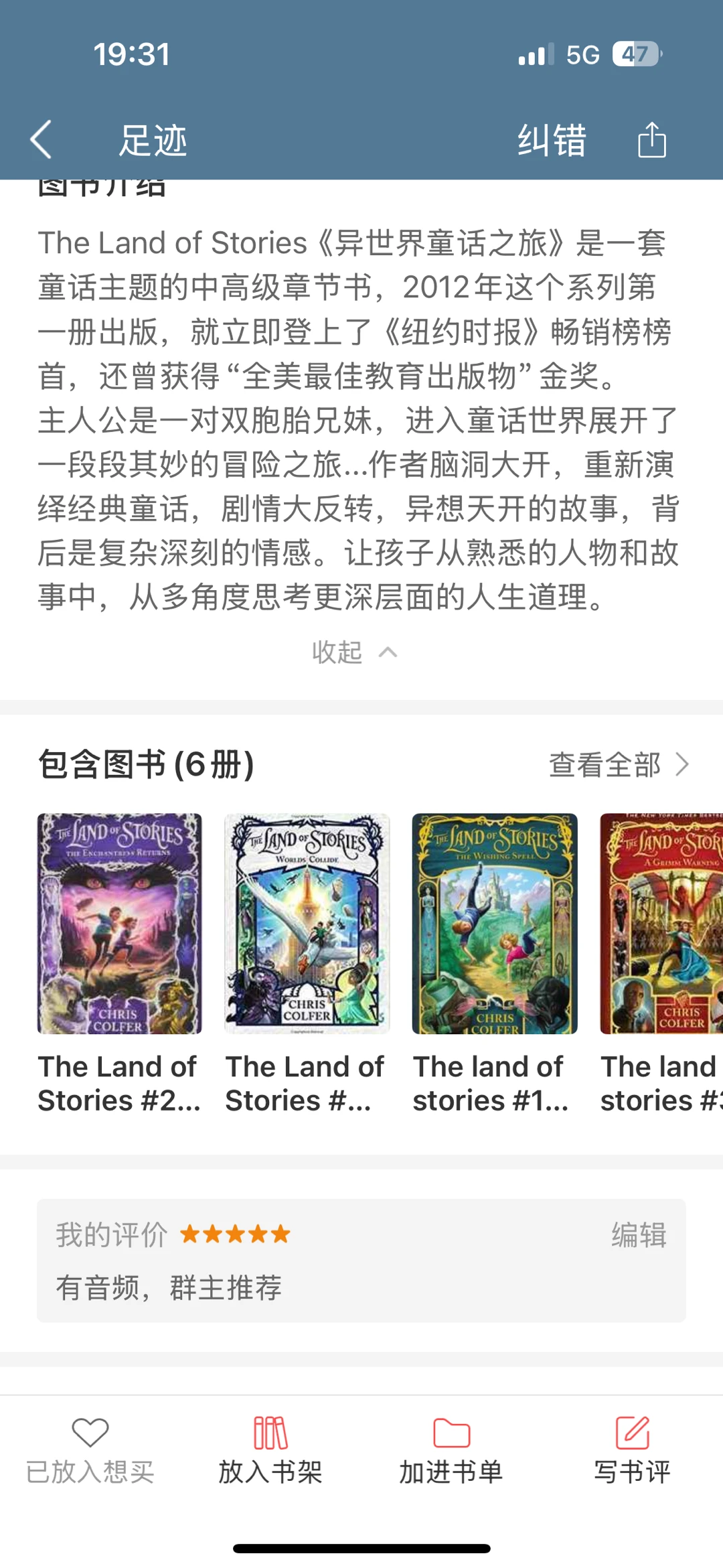Edit my review with 编辑

639,1234
